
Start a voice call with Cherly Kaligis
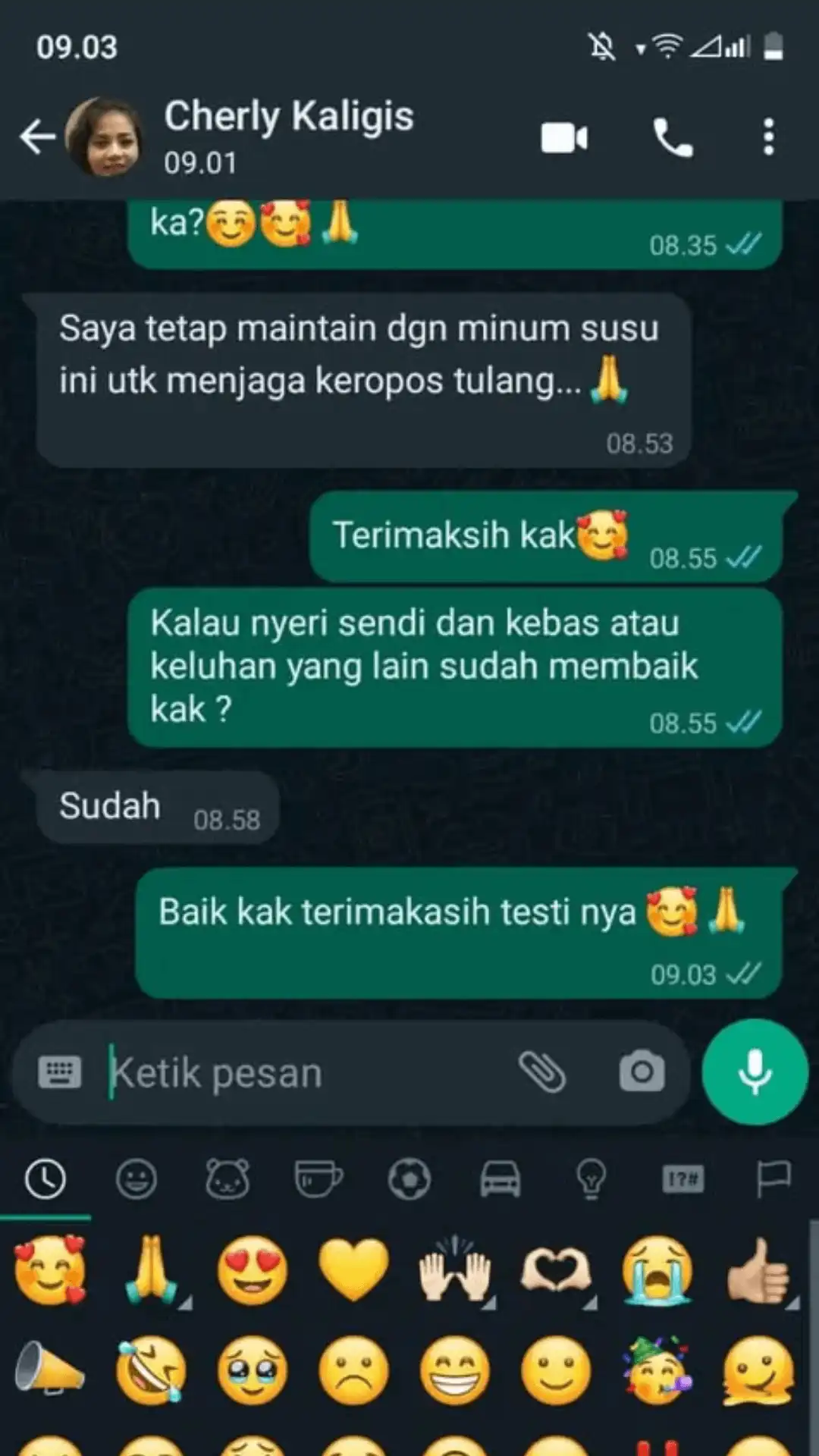coord(673,138)
